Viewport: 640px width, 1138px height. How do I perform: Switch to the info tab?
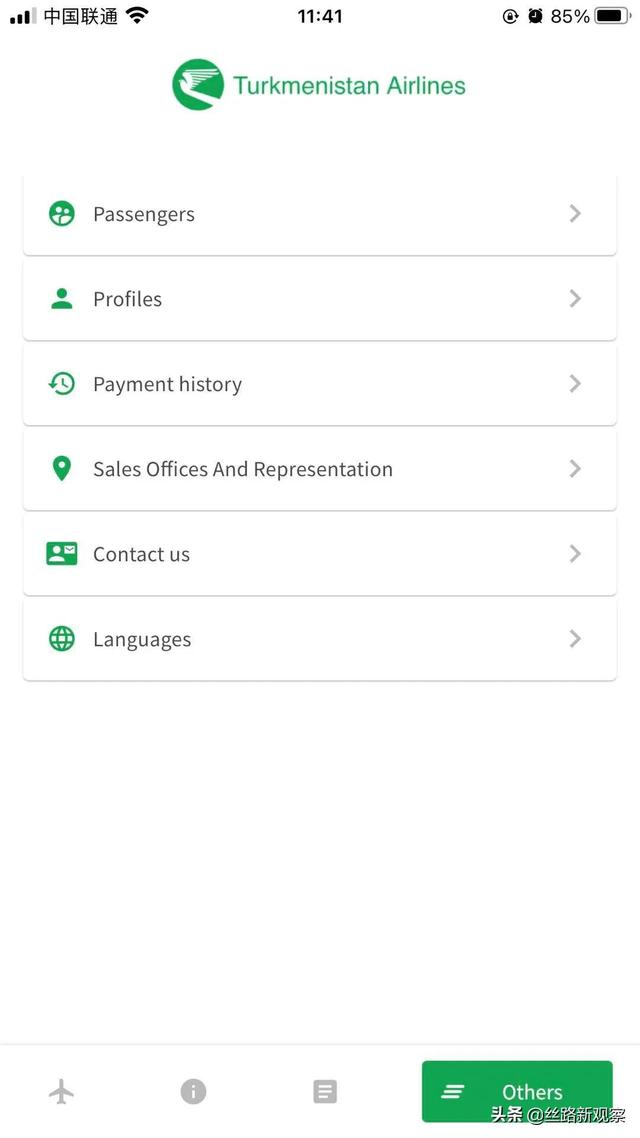click(193, 1091)
